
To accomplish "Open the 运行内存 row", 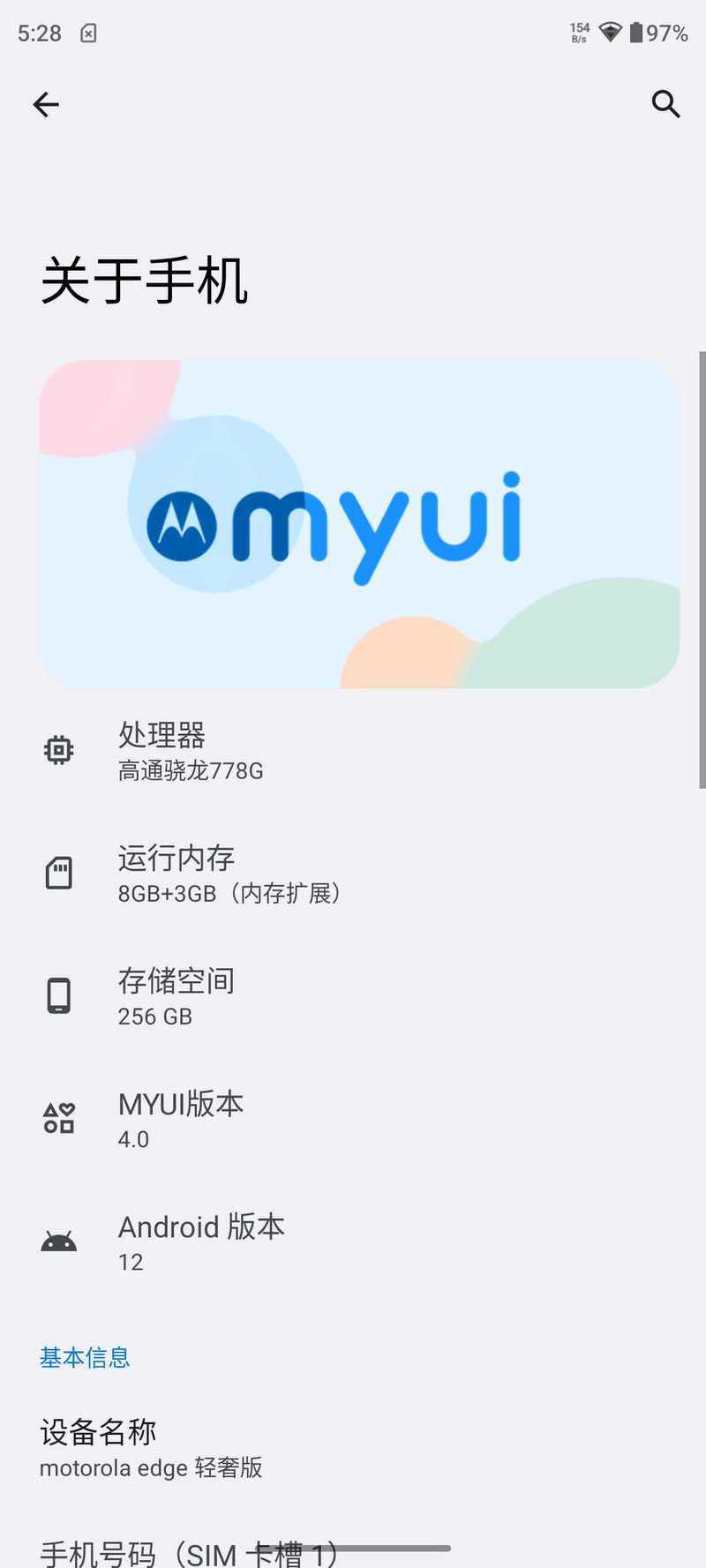I will 353,874.
